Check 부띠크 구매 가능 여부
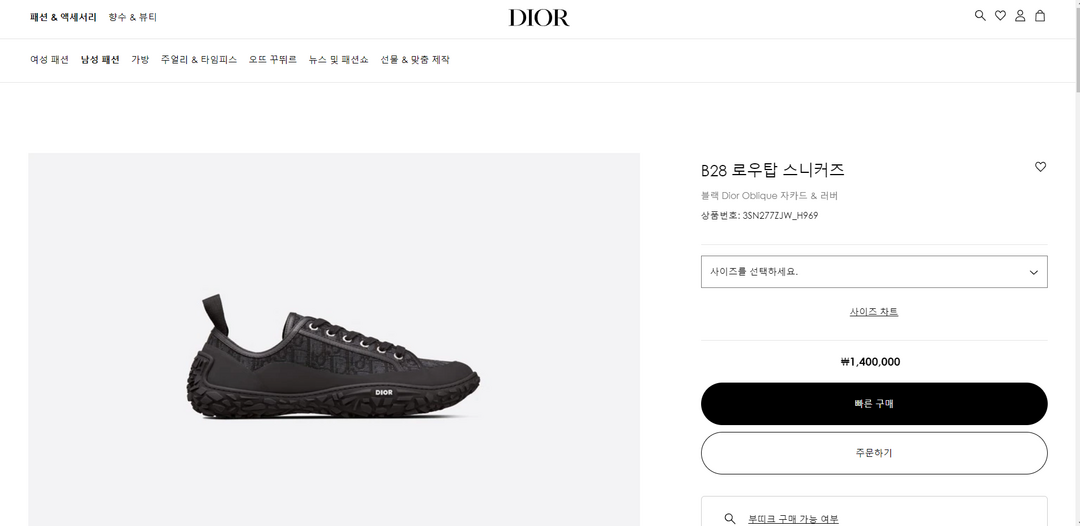The image size is (1080, 526). [795, 518]
